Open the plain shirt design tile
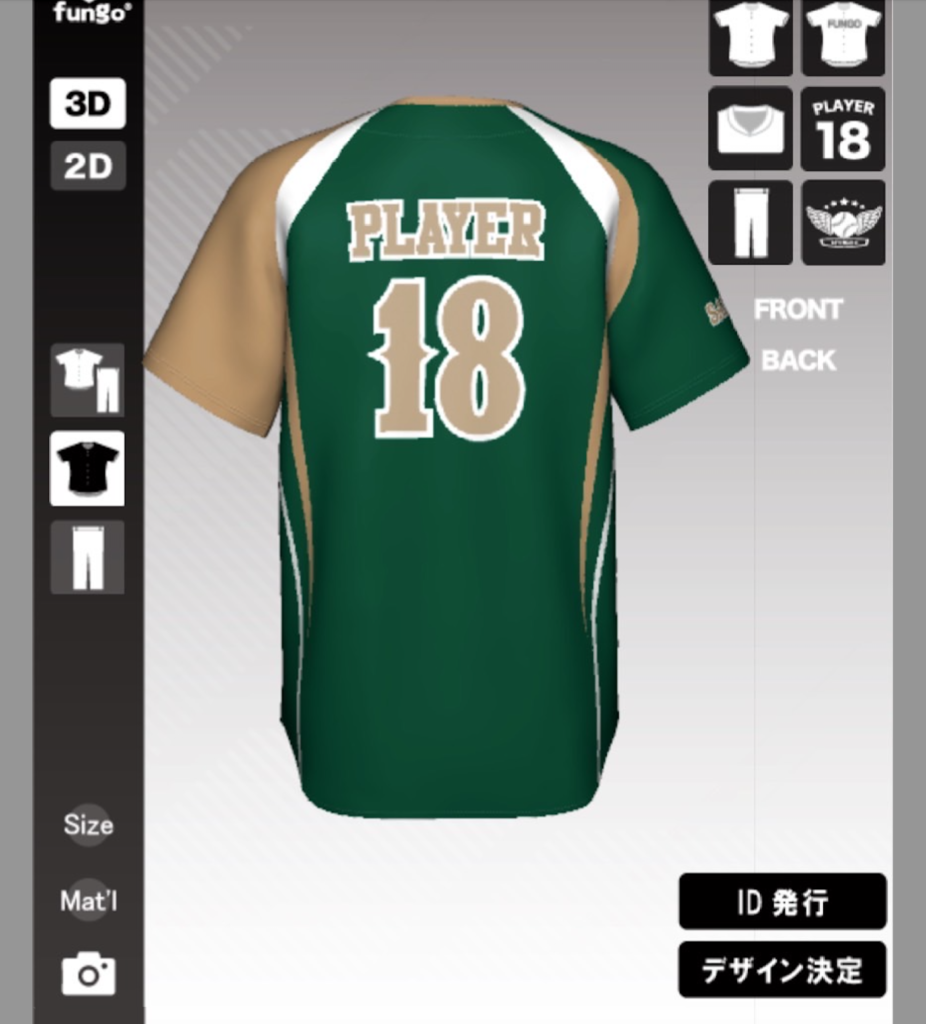 tap(751, 37)
